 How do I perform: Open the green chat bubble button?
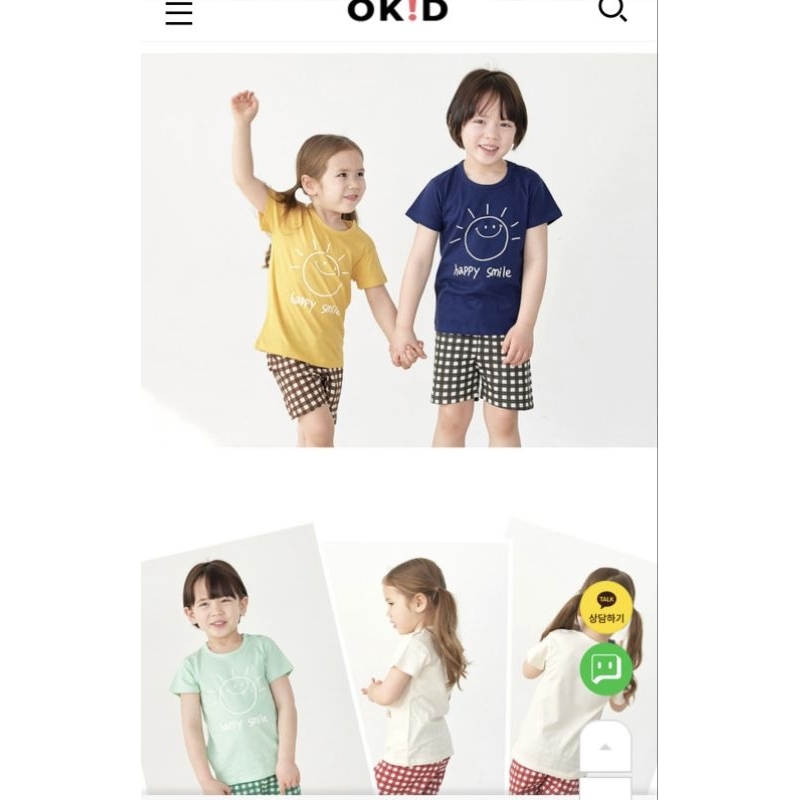coord(606,668)
